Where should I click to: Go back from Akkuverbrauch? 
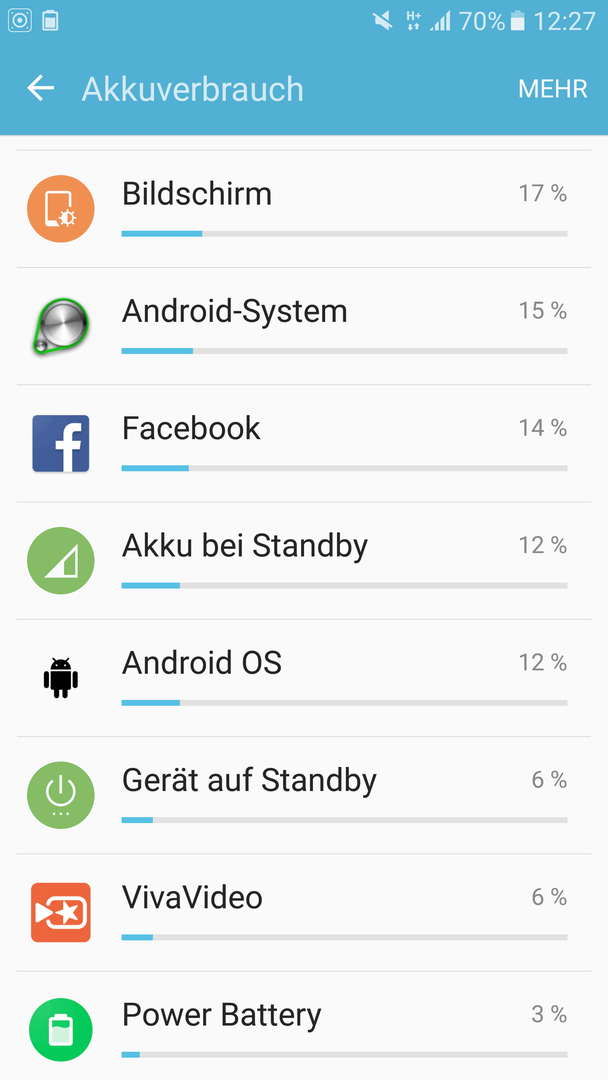pyautogui.click(x=41, y=89)
